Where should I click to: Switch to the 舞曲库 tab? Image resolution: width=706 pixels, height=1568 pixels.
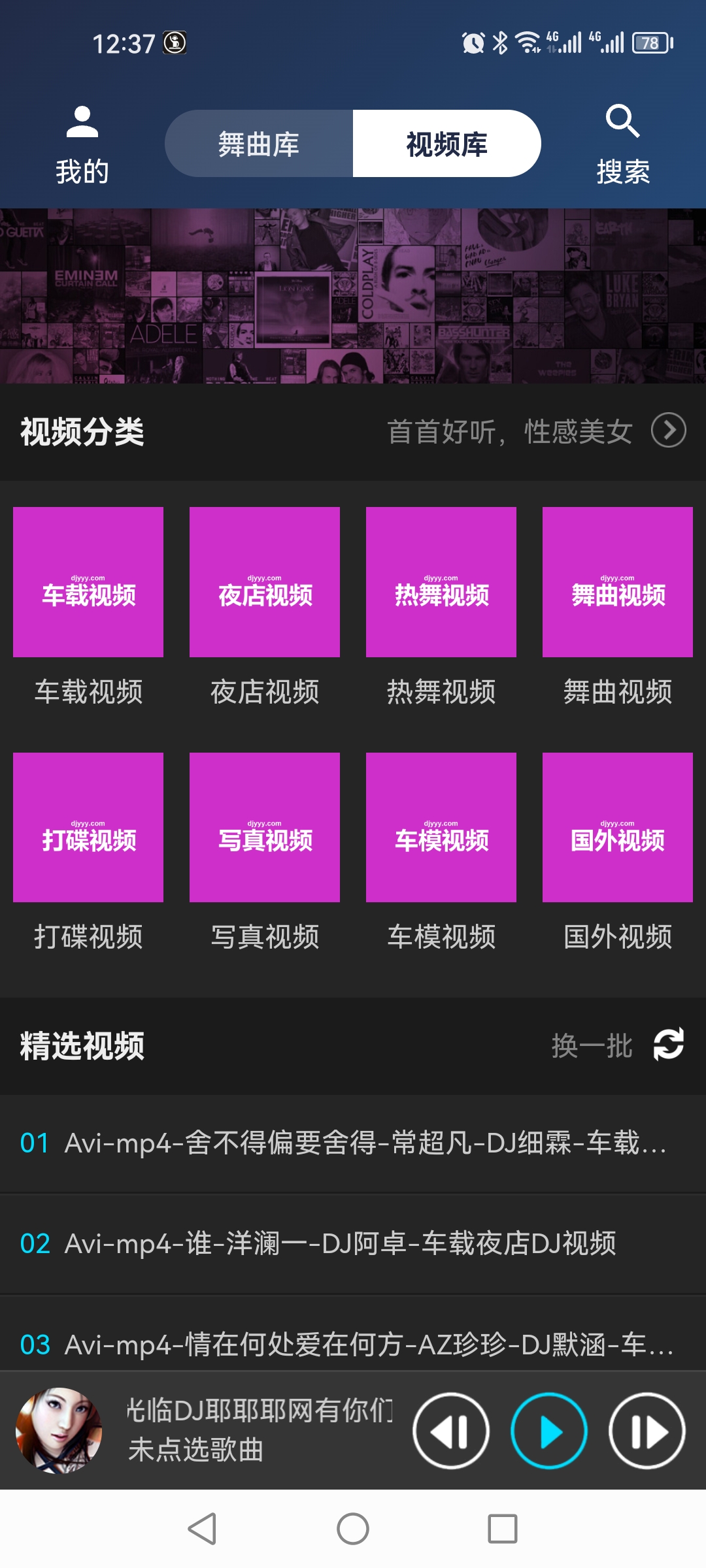(259, 144)
